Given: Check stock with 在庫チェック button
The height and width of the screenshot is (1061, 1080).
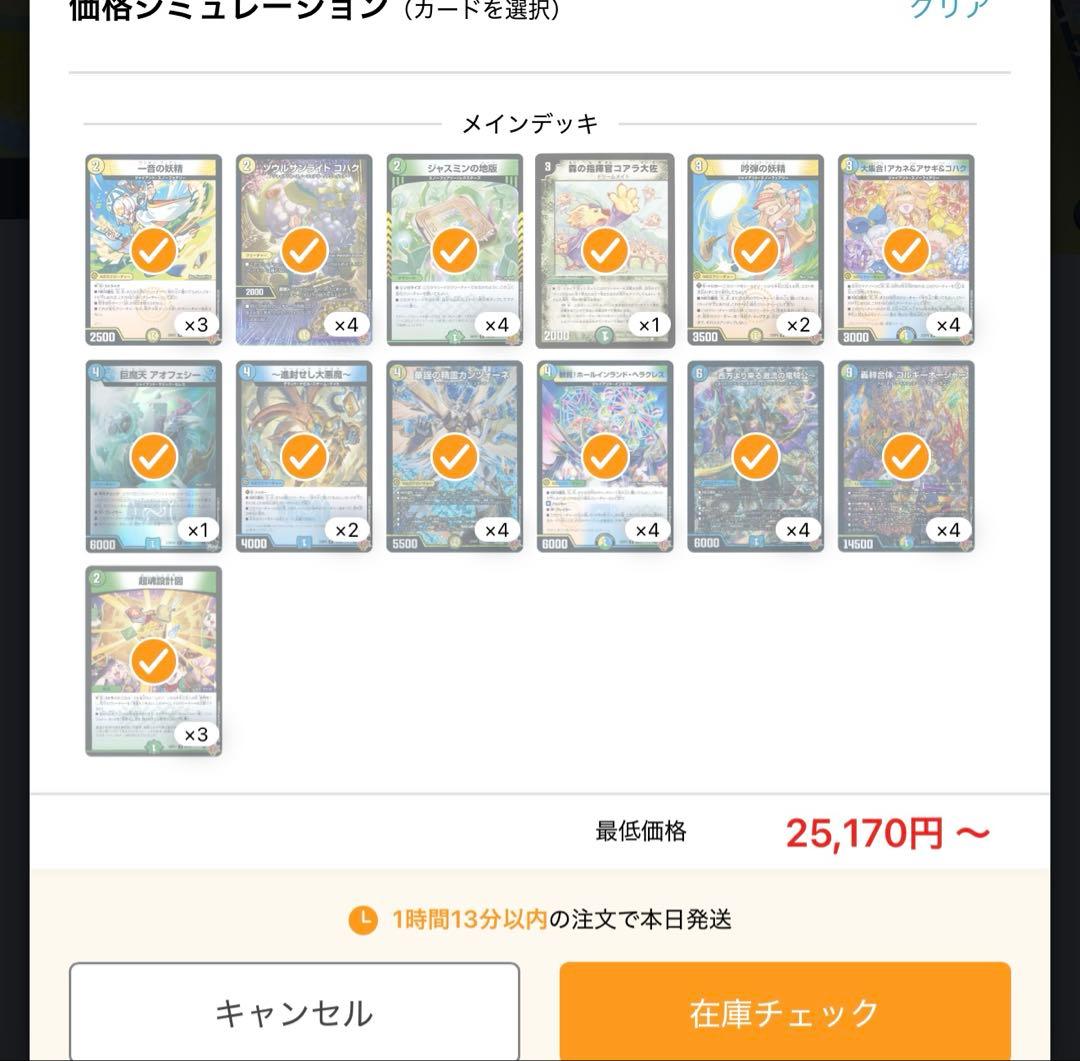Looking at the screenshot, I should click(x=784, y=1011).
